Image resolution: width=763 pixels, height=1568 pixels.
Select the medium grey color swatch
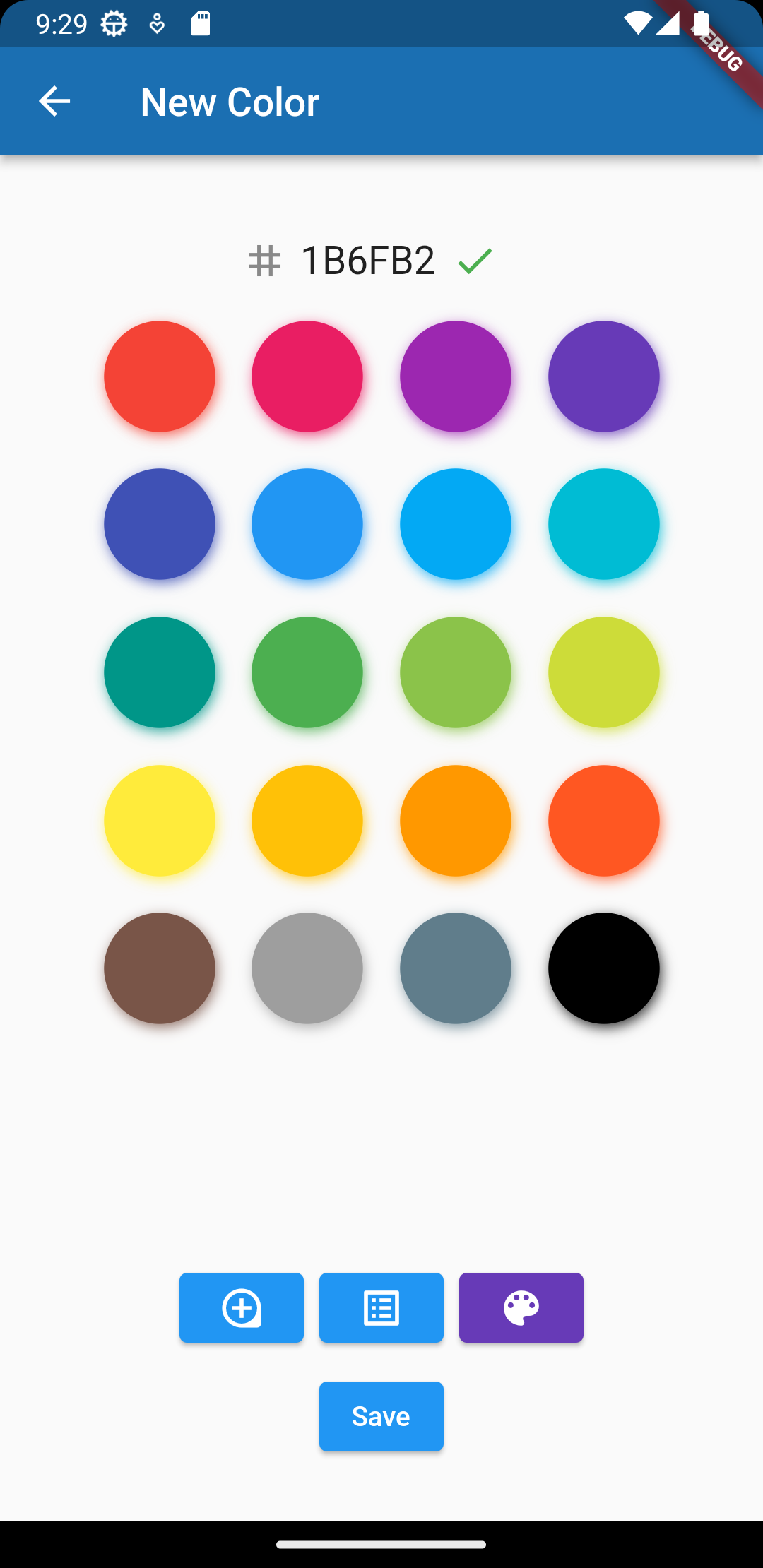pos(307,968)
